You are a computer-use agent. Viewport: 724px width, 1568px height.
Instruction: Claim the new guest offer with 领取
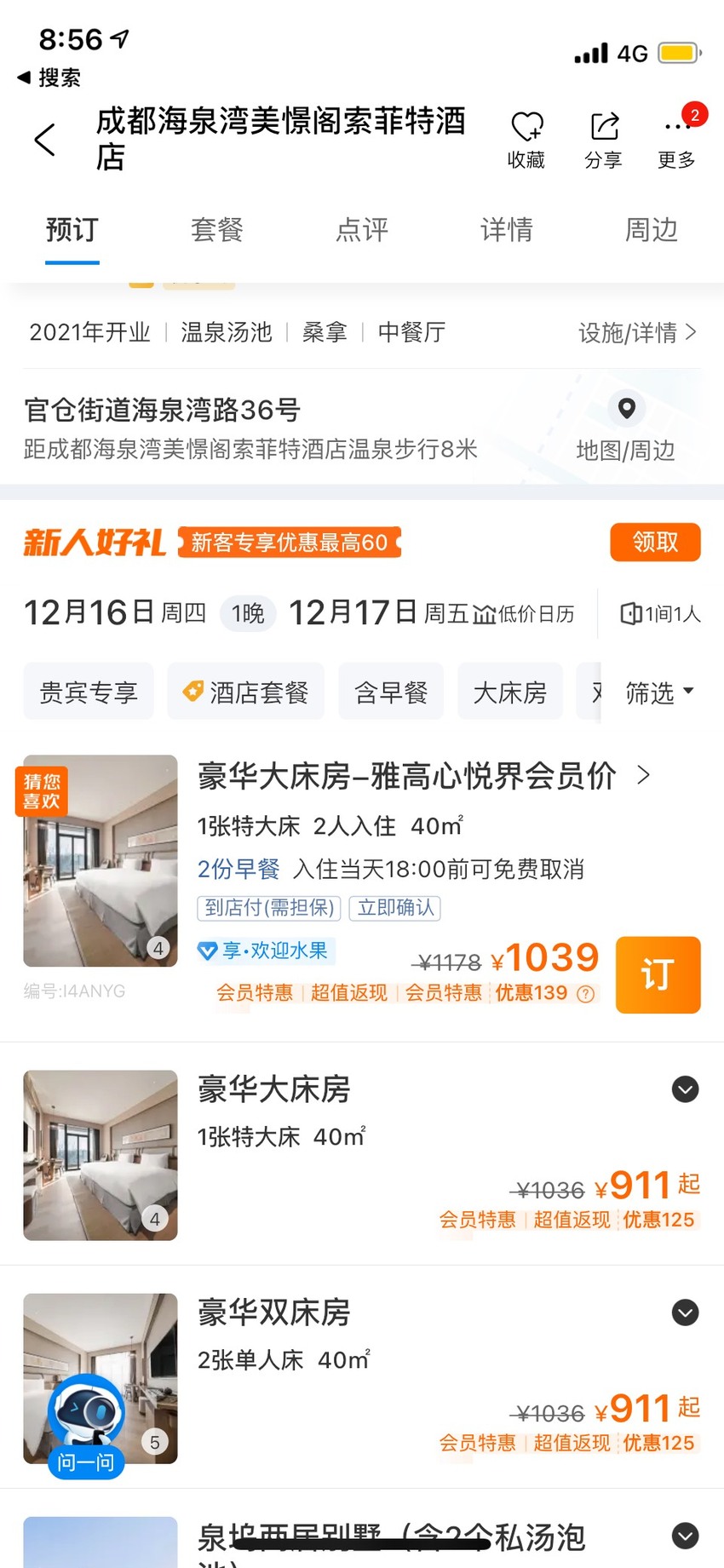pos(655,542)
